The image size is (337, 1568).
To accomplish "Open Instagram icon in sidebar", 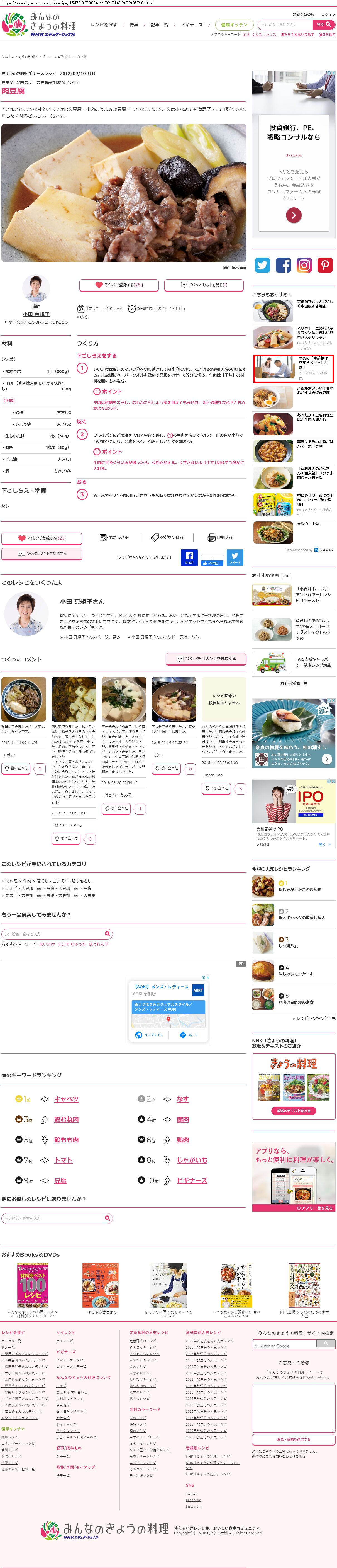I will click(x=304, y=265).
